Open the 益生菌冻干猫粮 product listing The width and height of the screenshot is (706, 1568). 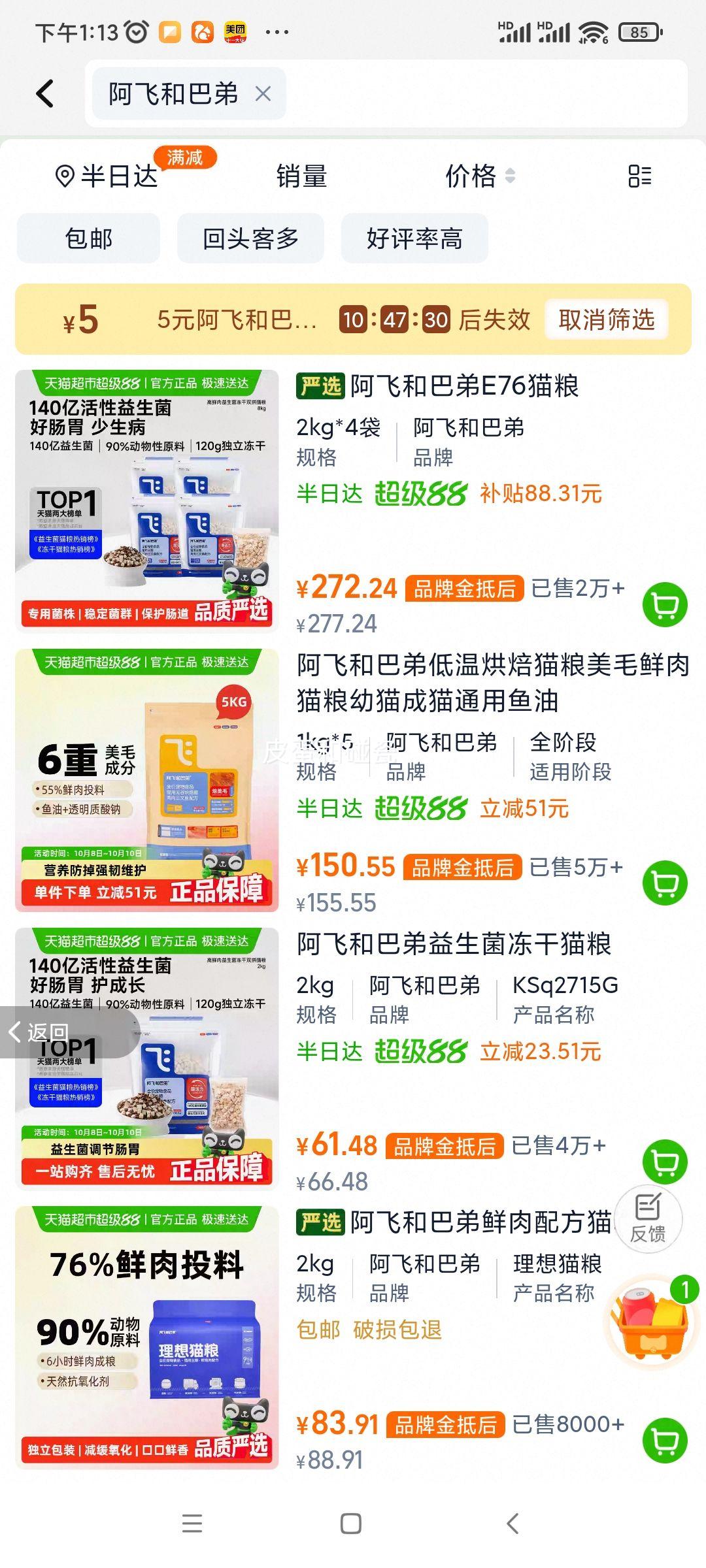tap(454, 944)
